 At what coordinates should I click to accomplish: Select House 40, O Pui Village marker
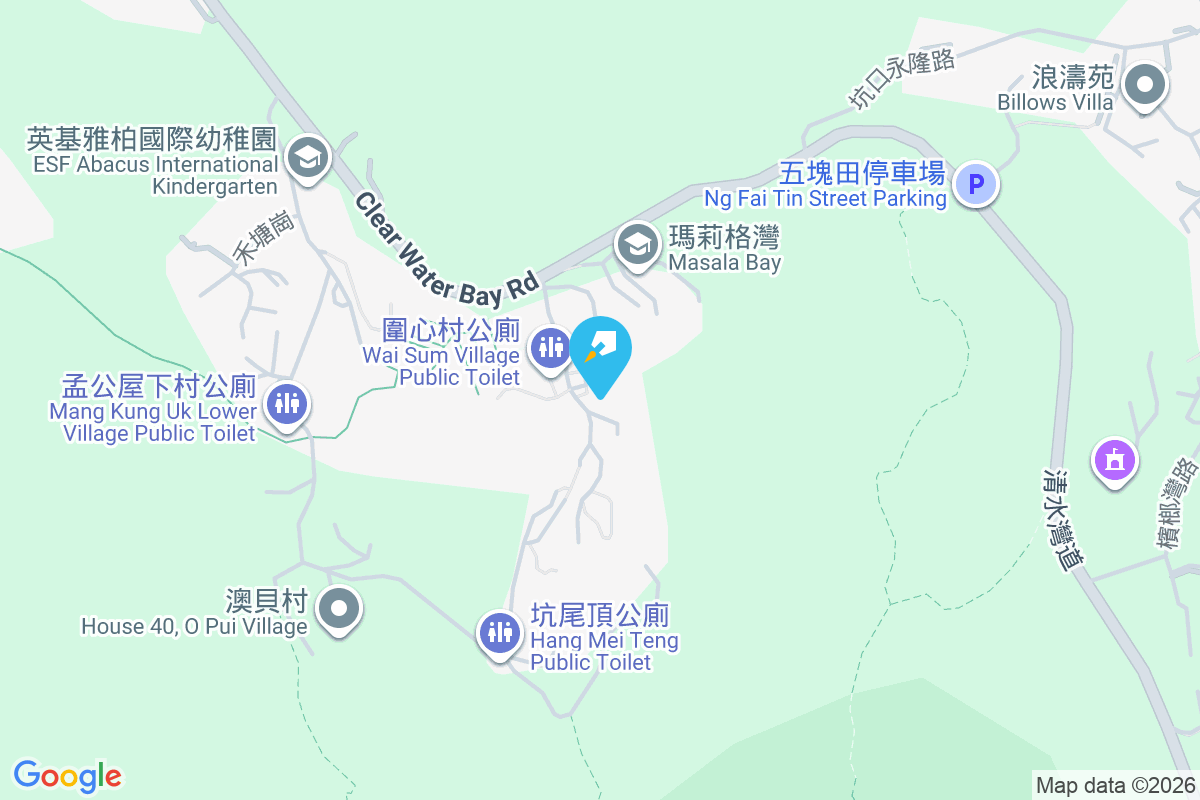click(338, 607)
